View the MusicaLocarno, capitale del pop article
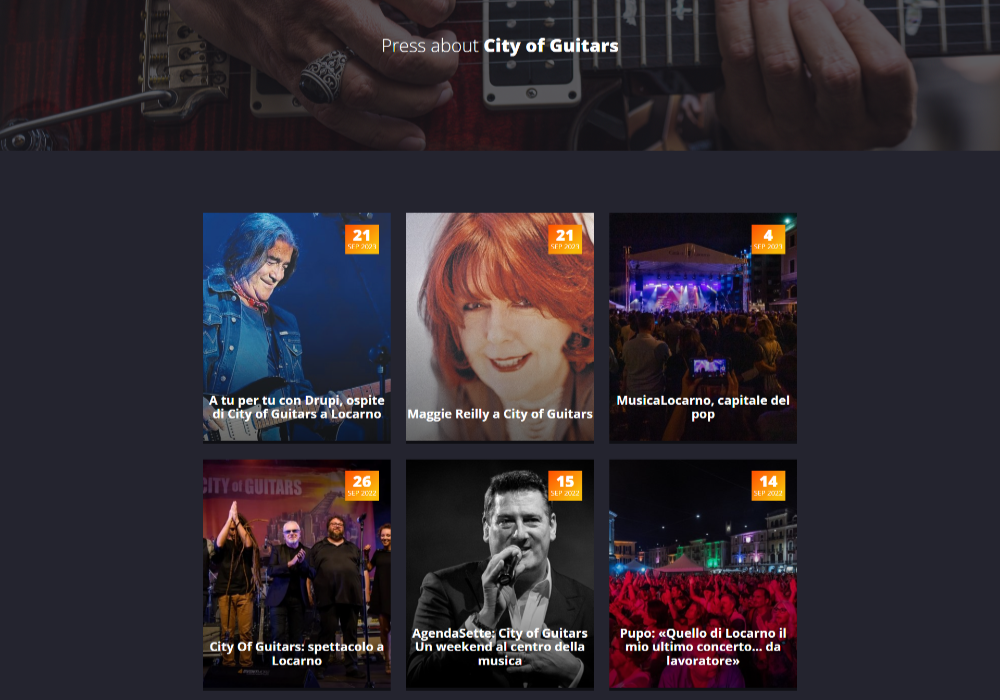Image resolution: width=1000 pixels, height=700 pixels. 703,327
